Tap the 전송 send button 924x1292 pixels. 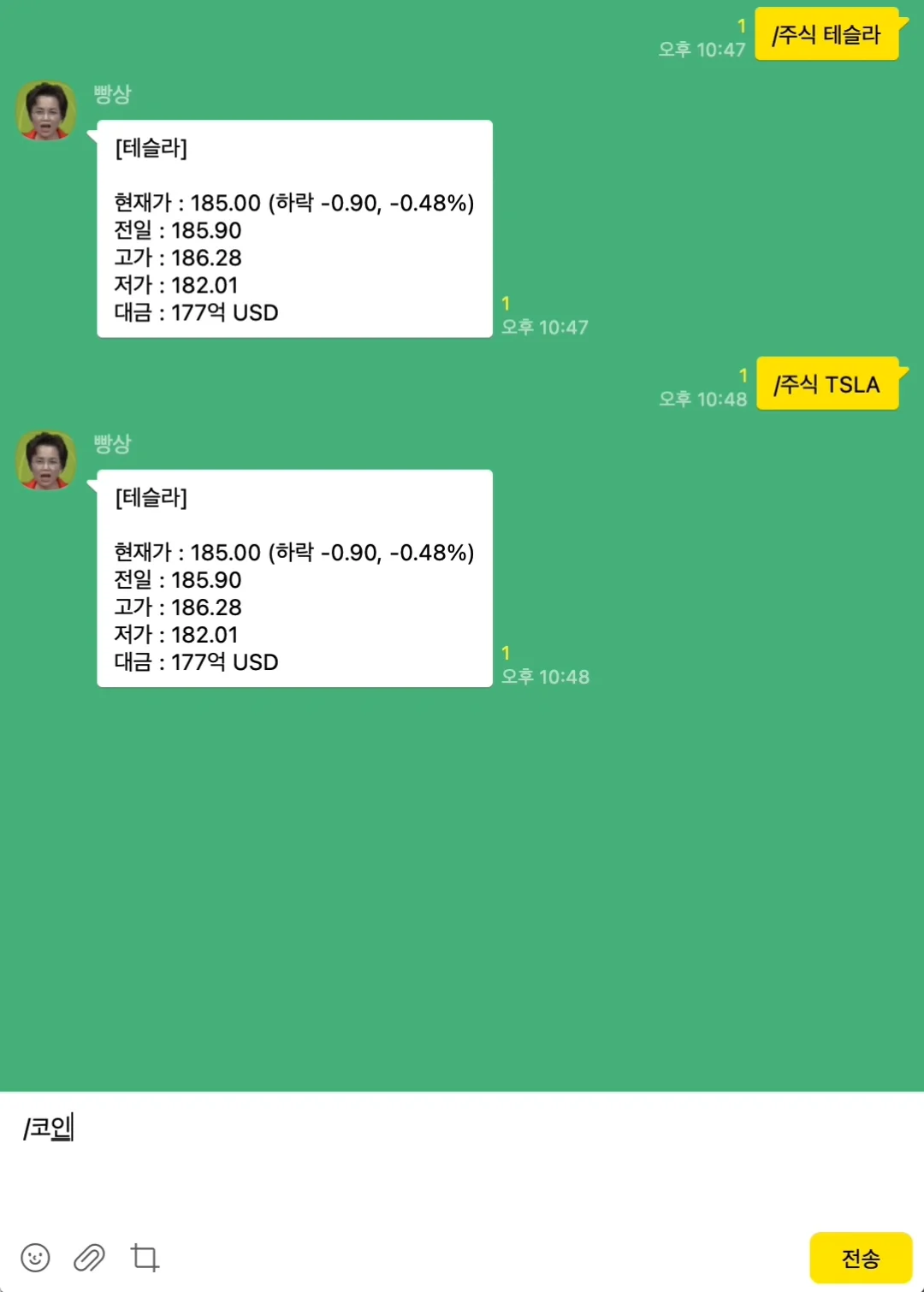point(860,1258)
